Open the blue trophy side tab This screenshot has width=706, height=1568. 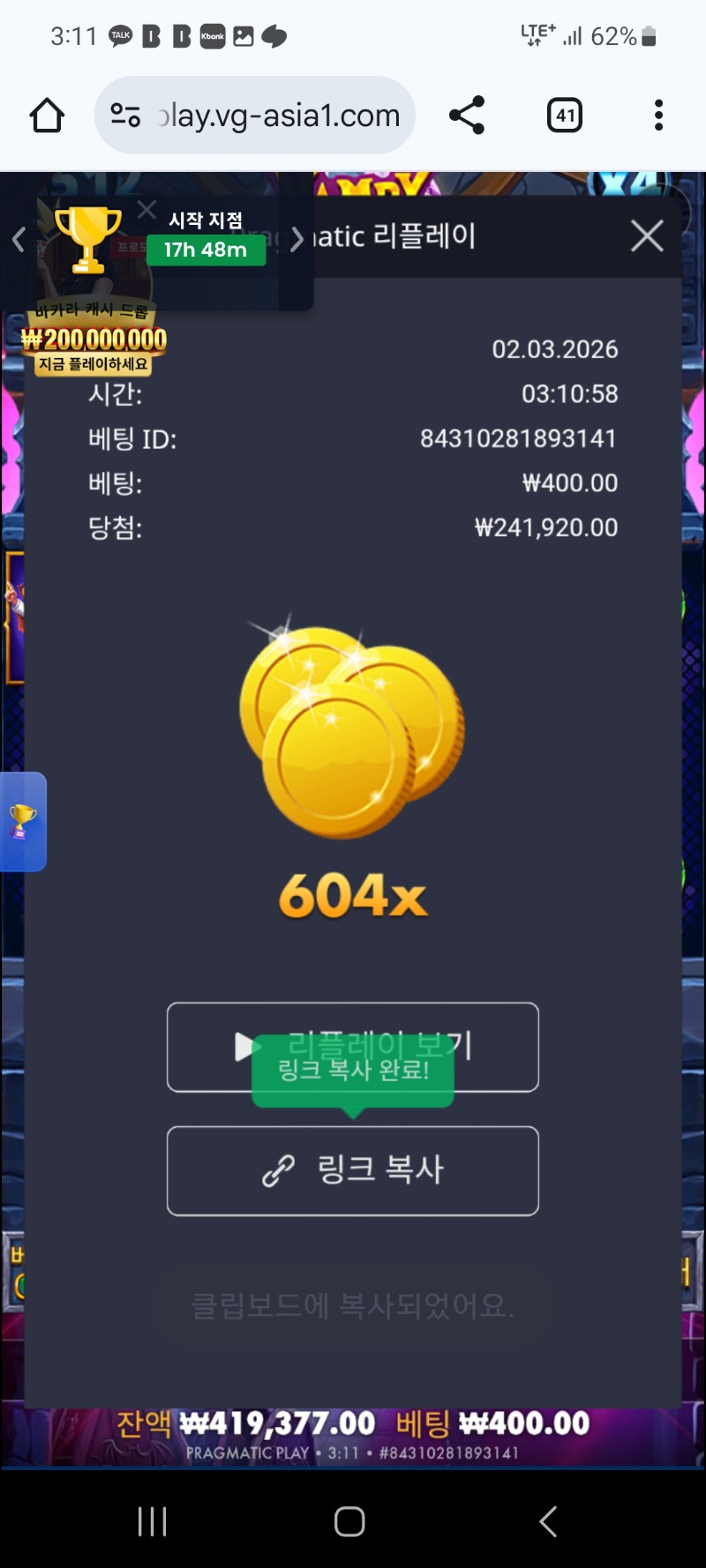click(23, 821)
